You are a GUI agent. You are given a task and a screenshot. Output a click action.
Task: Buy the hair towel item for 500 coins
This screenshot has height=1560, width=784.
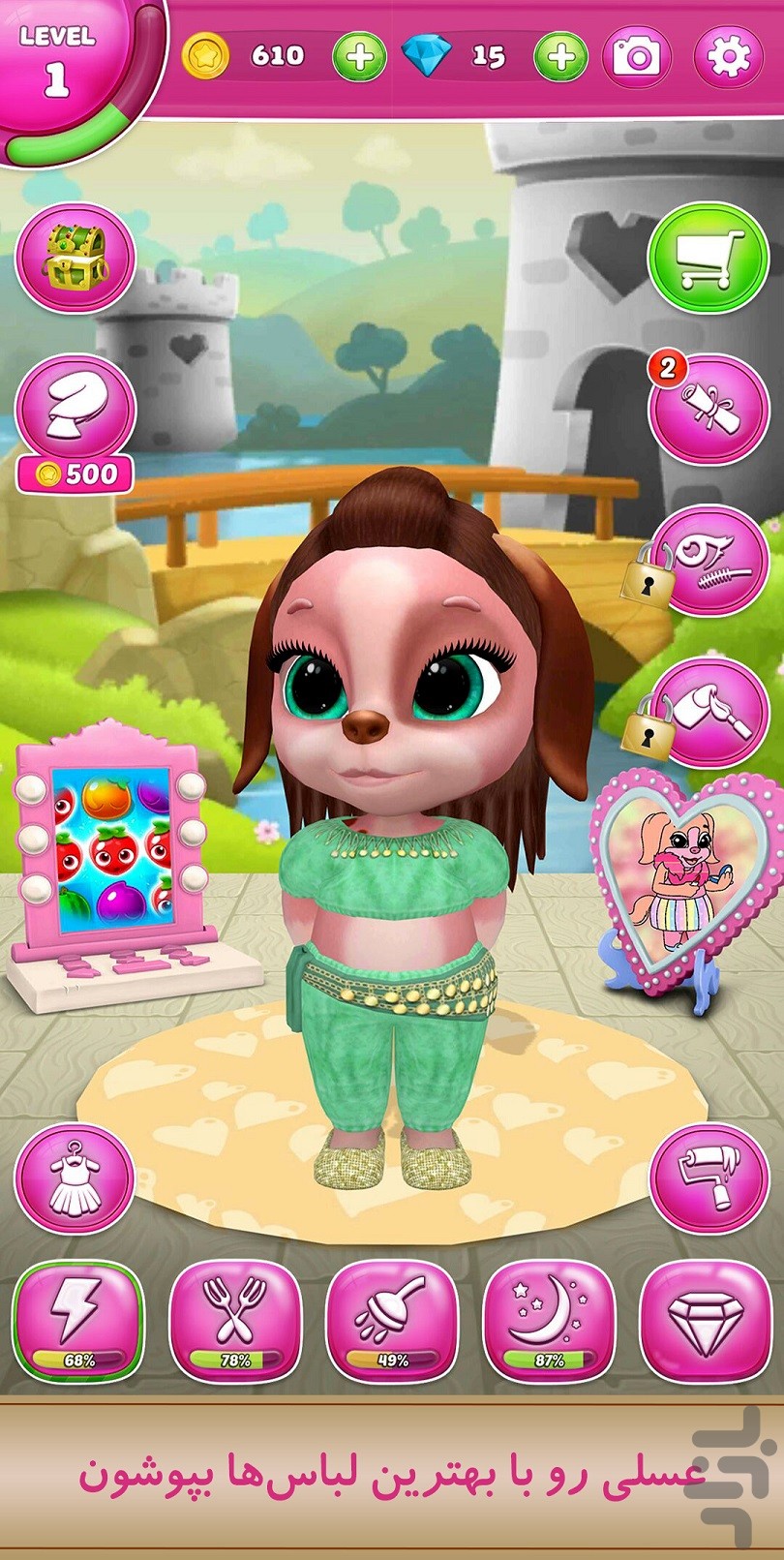click(75, 422)
